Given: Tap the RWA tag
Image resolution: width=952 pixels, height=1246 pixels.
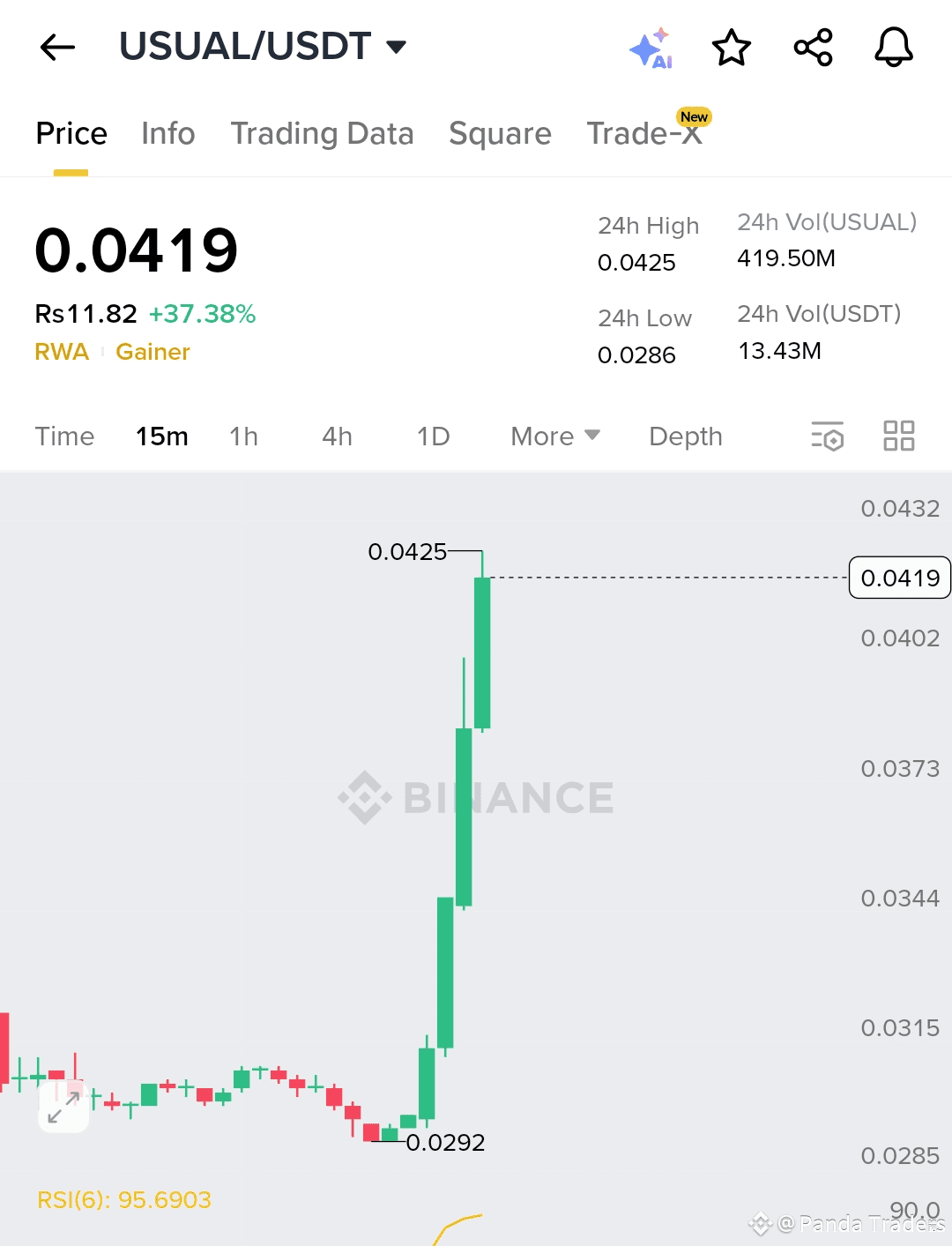Looking at the screenshot, I should (x=62, y=352).
